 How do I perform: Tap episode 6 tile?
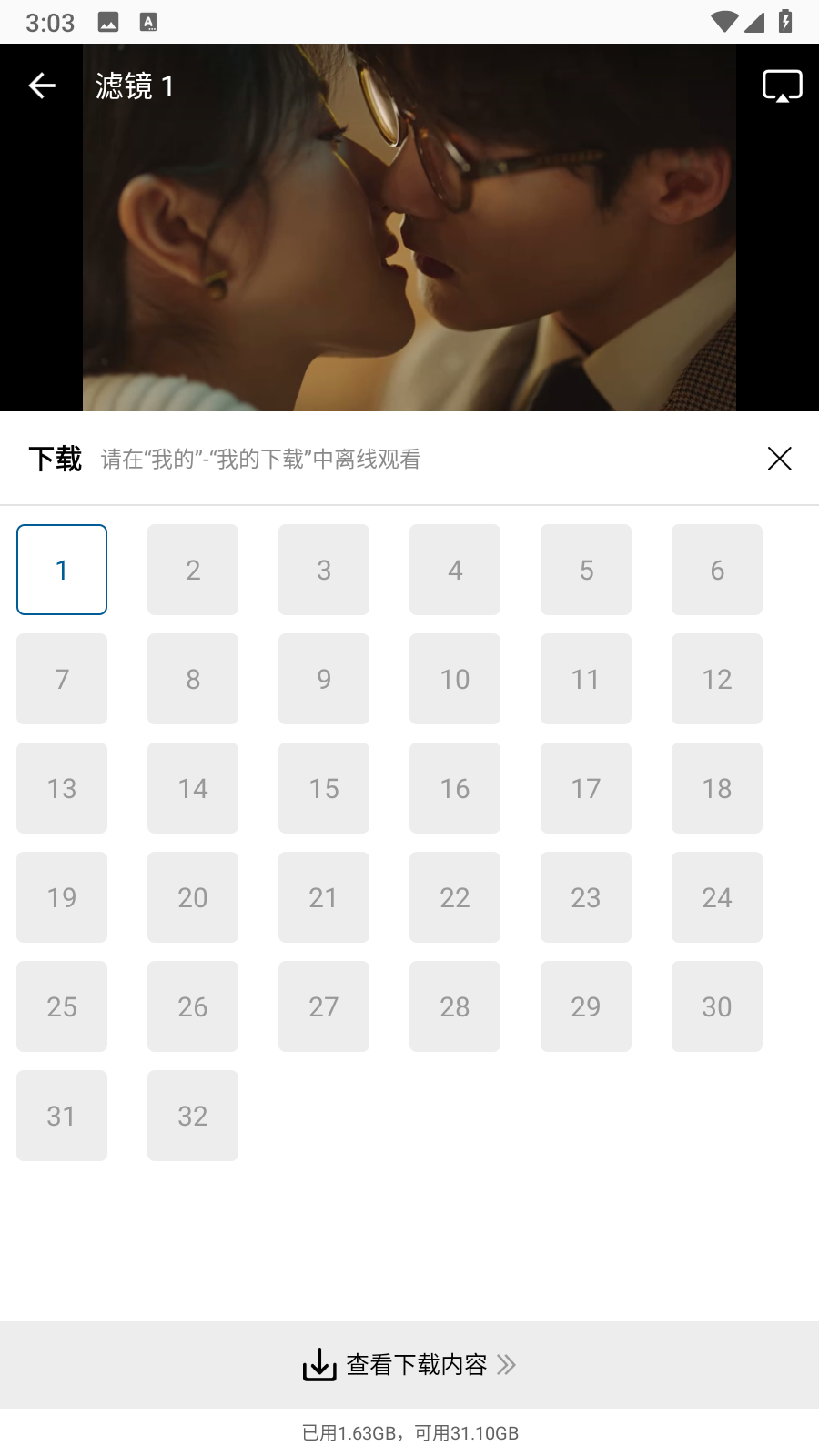click(717, 570)
